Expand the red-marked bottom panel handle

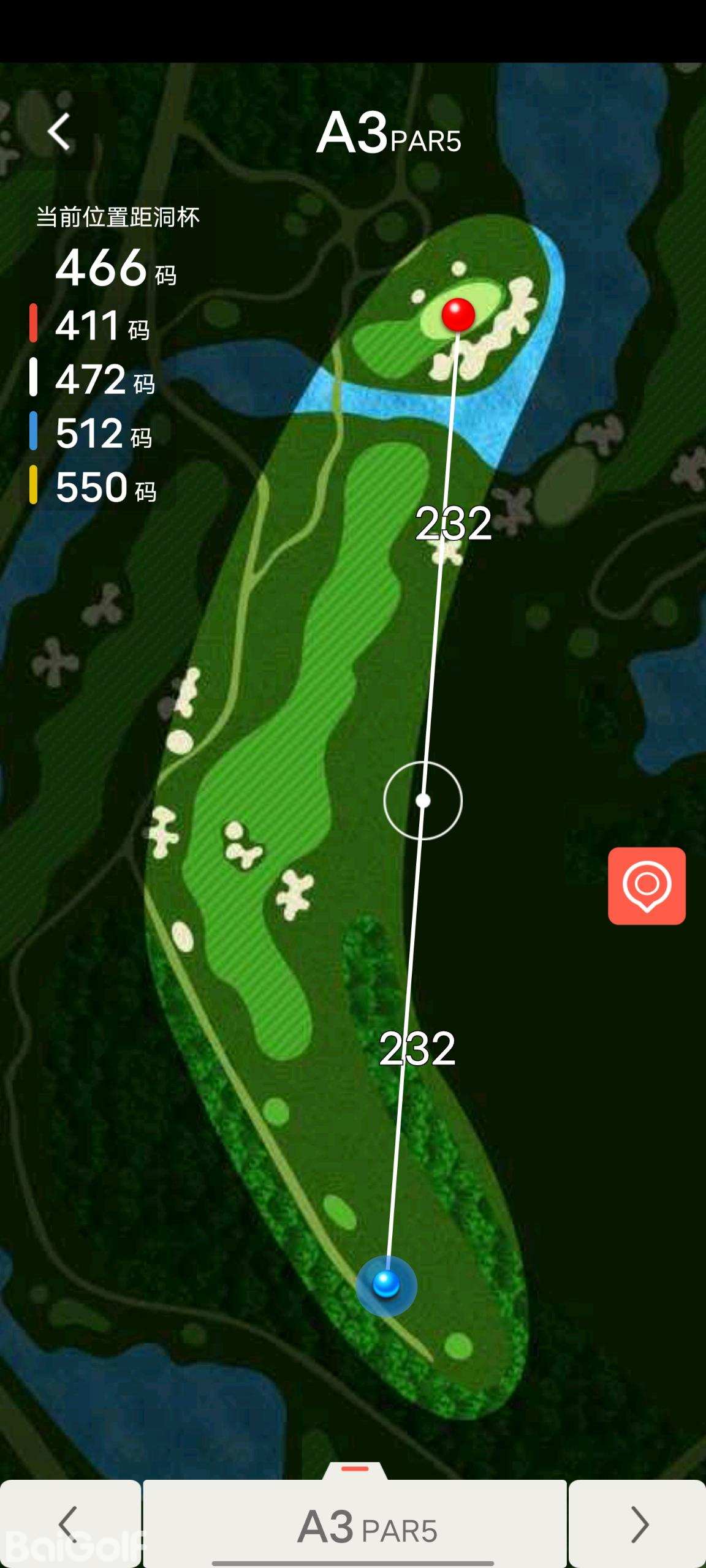click(355, 1469)
